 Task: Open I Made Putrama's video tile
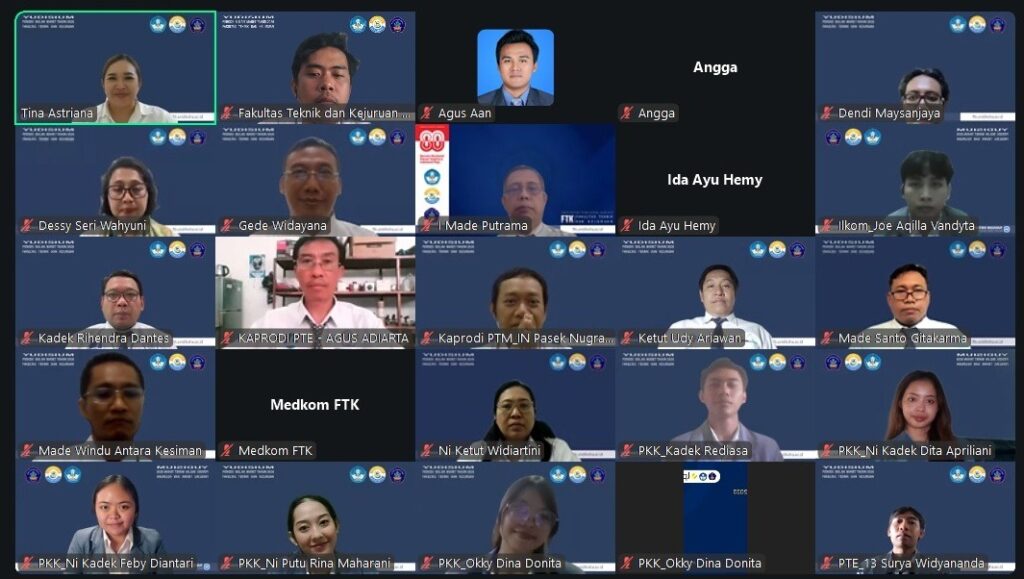click(515, 180)
